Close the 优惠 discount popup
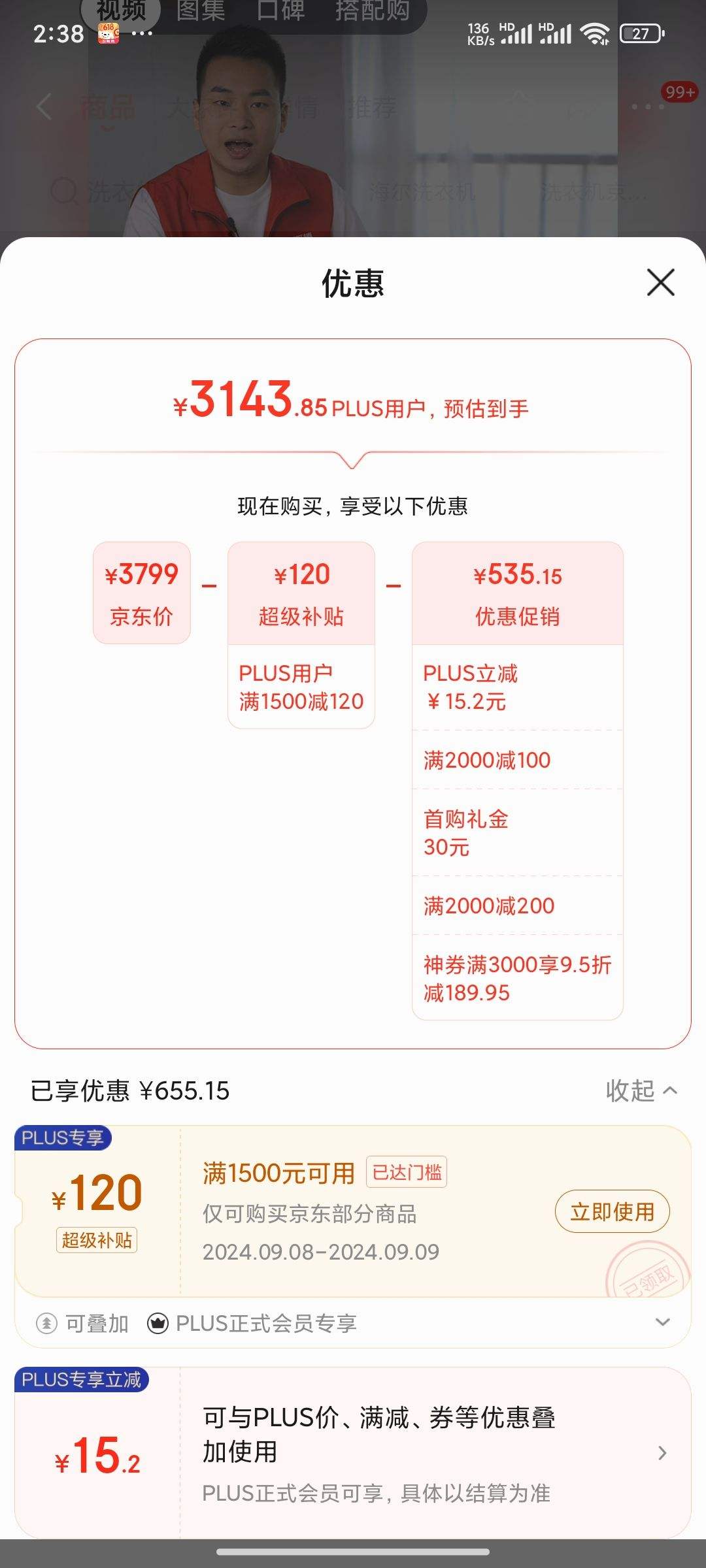The height and width of the screenshot is (1568, 706). (660, 282)
